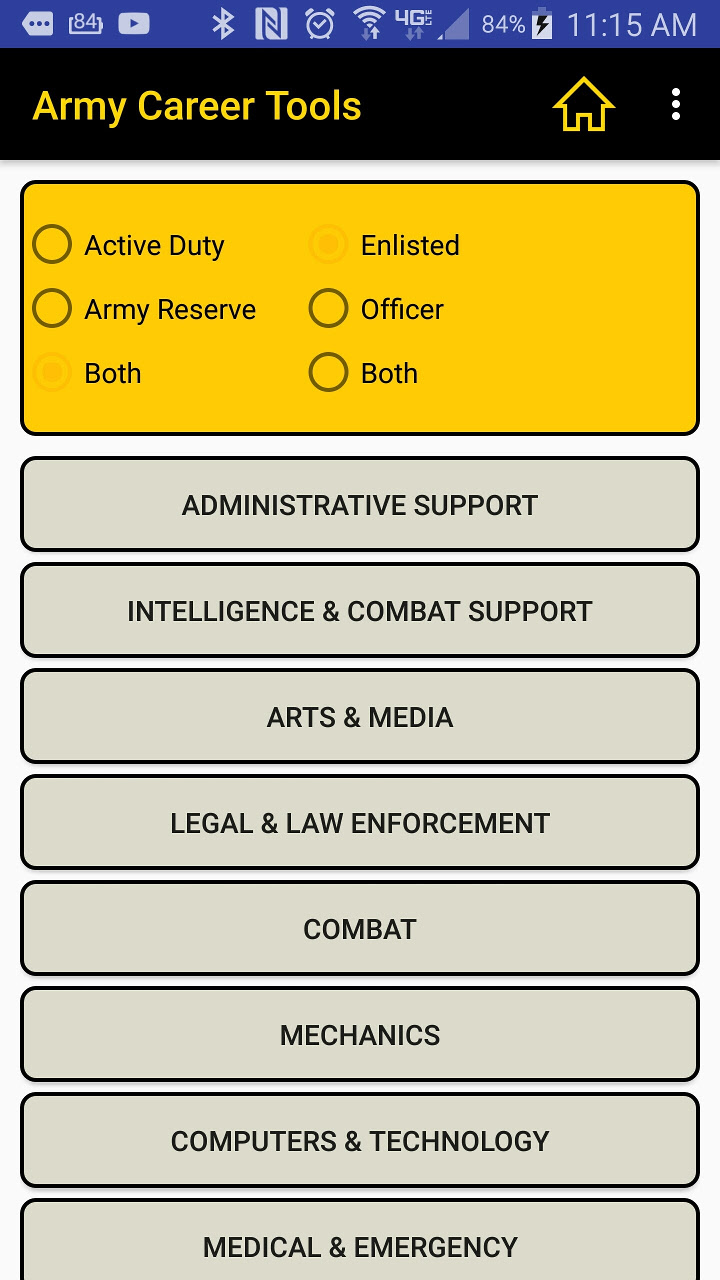Tap the YouTube icon in the status bar

tap(133, 22)
